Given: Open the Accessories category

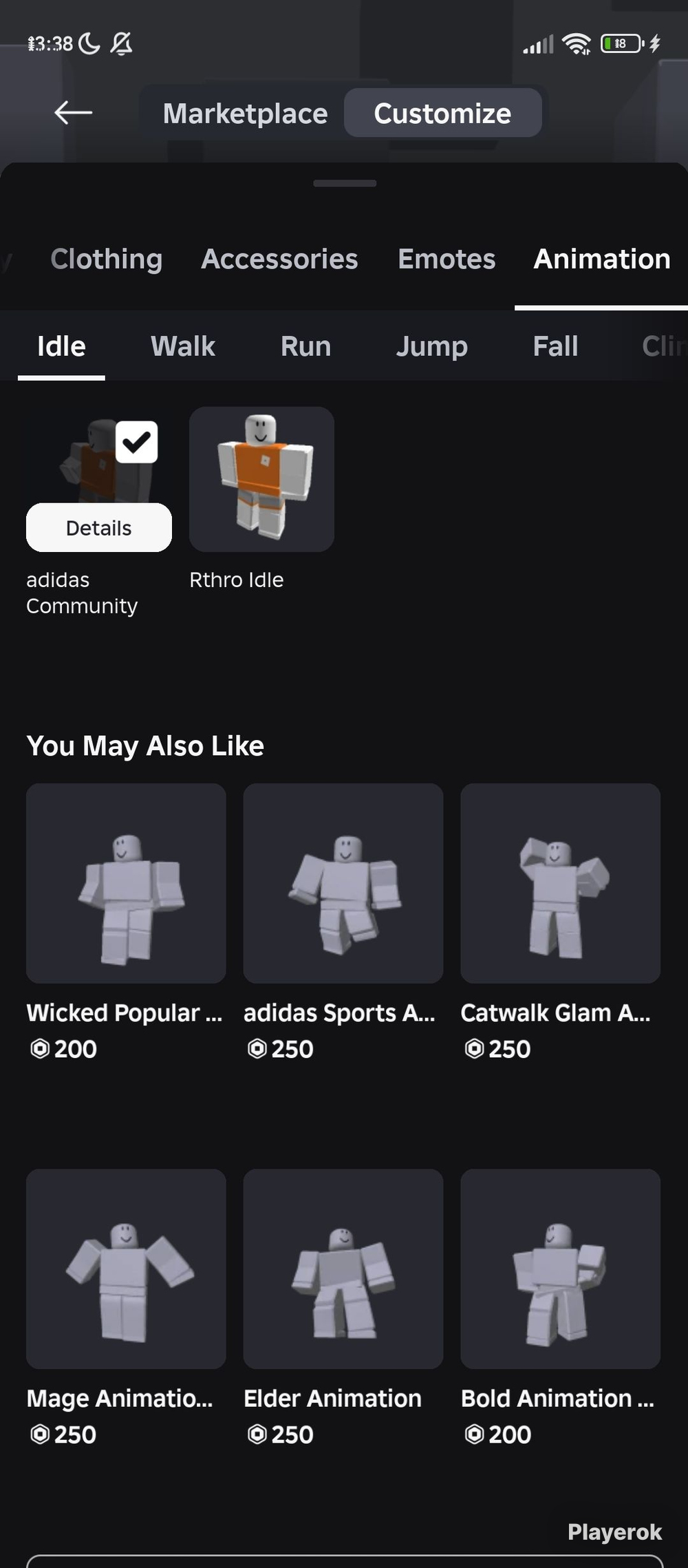Looking at the screenshot, I should 279,259.
